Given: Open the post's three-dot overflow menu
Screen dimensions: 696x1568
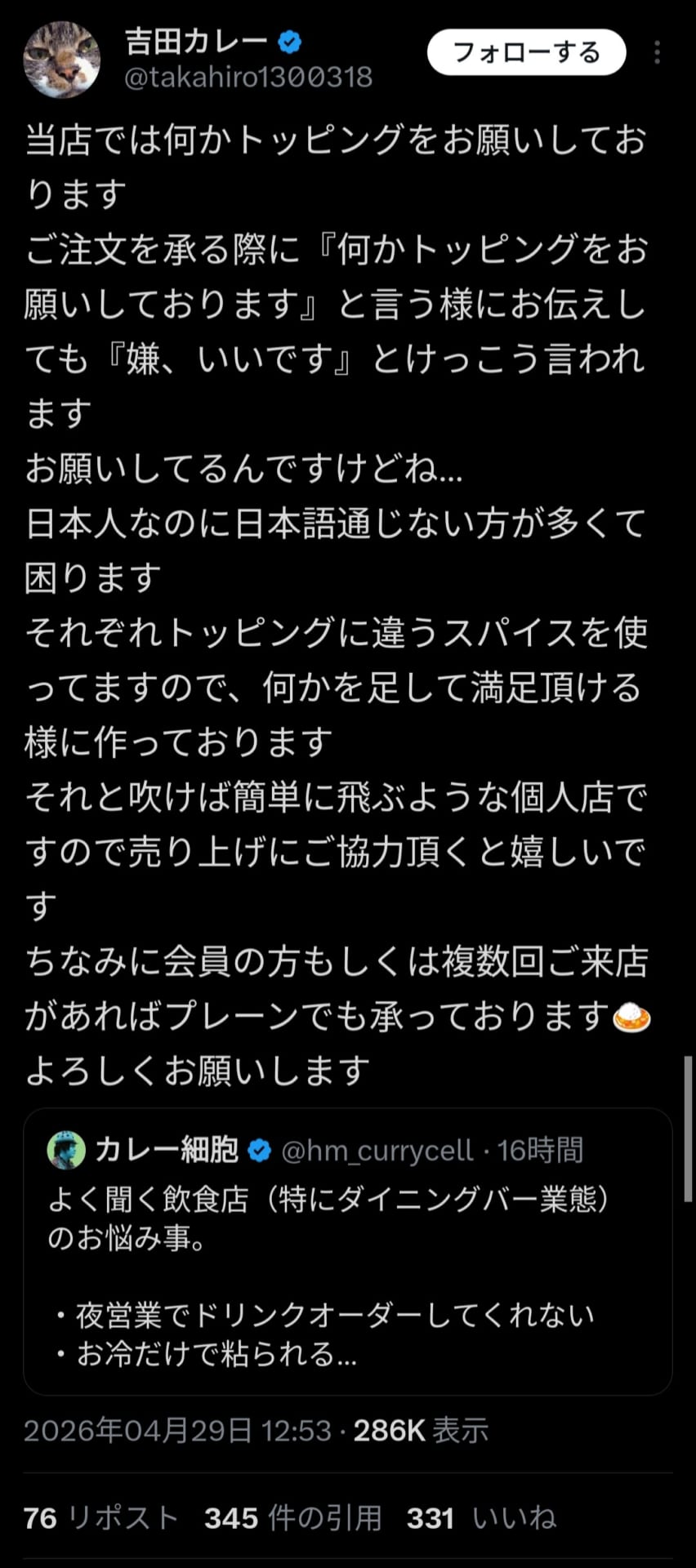Looking at the screenshot, I should (x=658, y=53).
